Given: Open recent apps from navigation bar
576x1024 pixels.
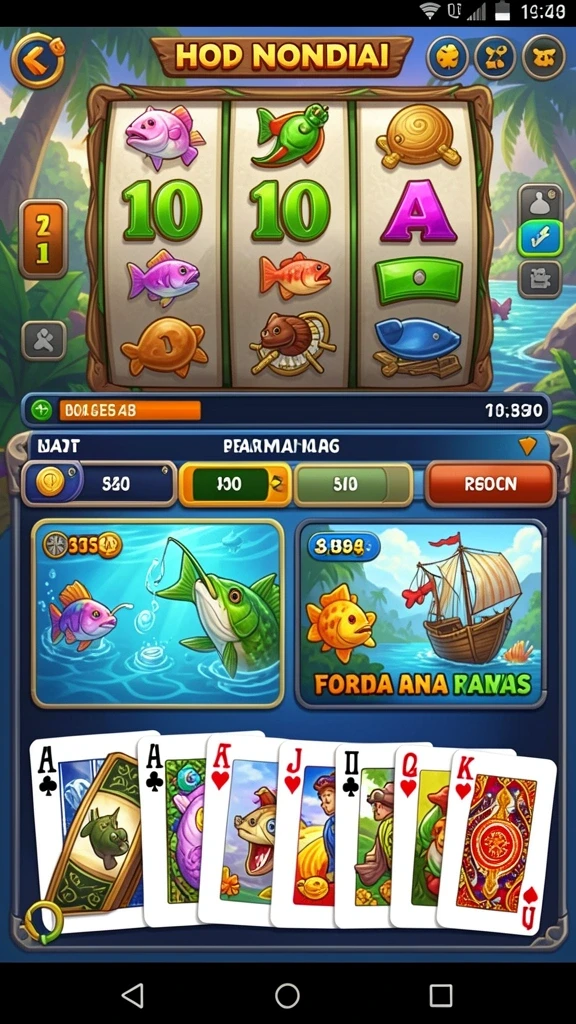Looking at the screenshot, I should [441, 996].
